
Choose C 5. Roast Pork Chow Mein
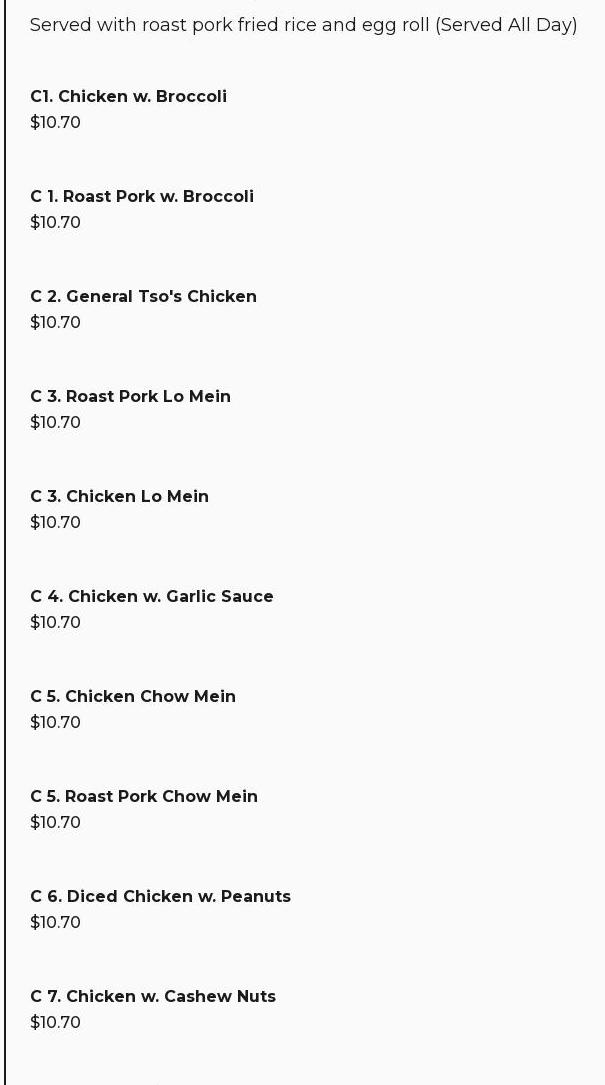(x=144, y=797)
